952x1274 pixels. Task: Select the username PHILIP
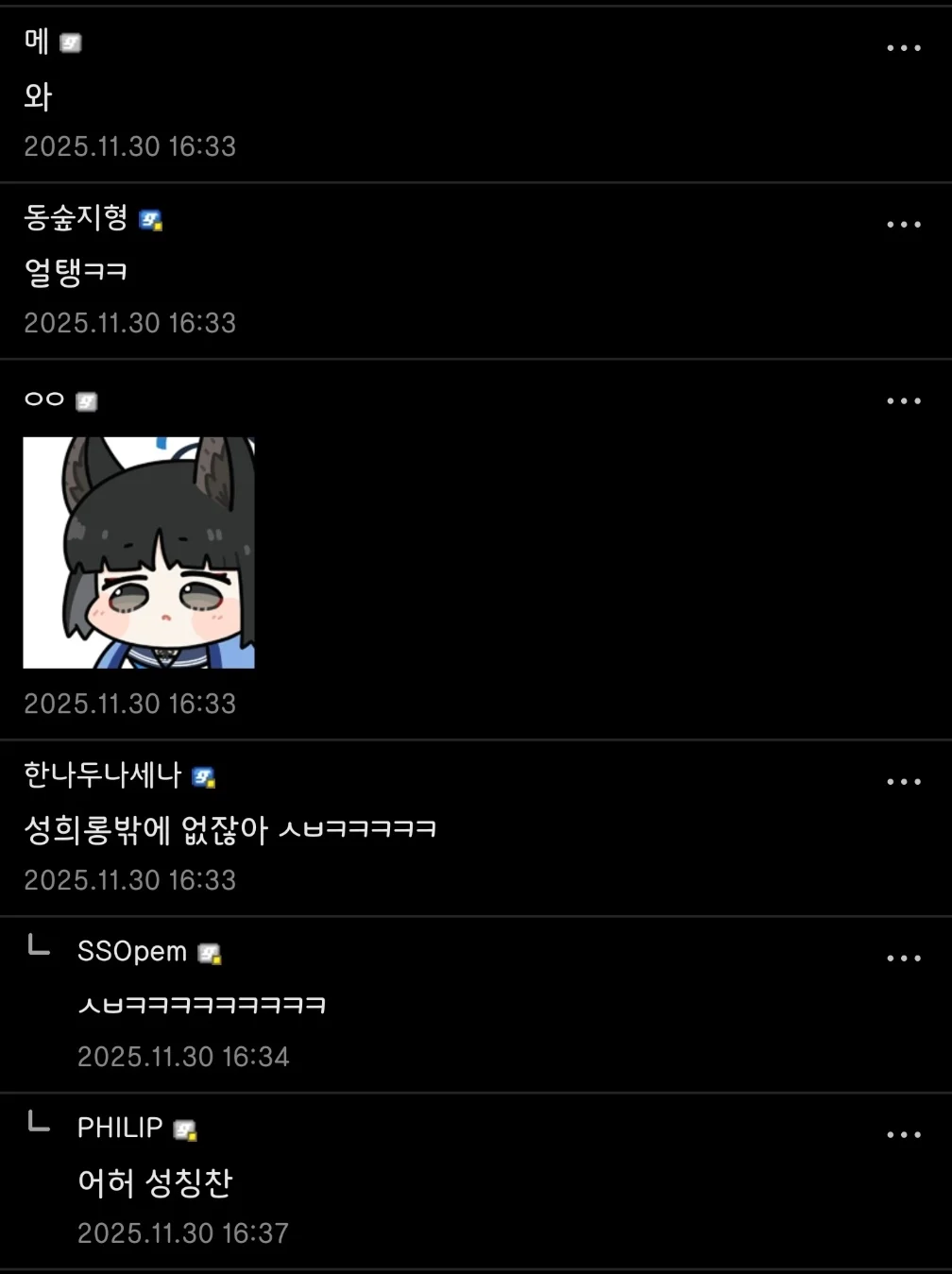120,1128
